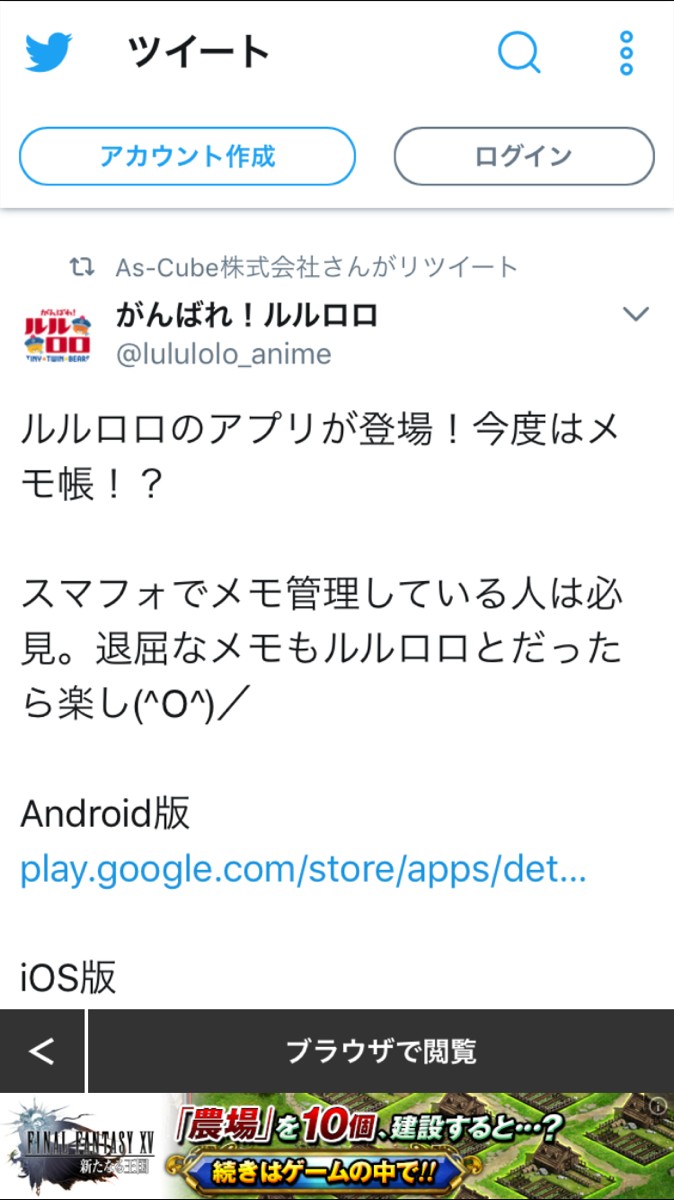Tap ブラウザで閲覧 to view in browser

click(381, 1051)
